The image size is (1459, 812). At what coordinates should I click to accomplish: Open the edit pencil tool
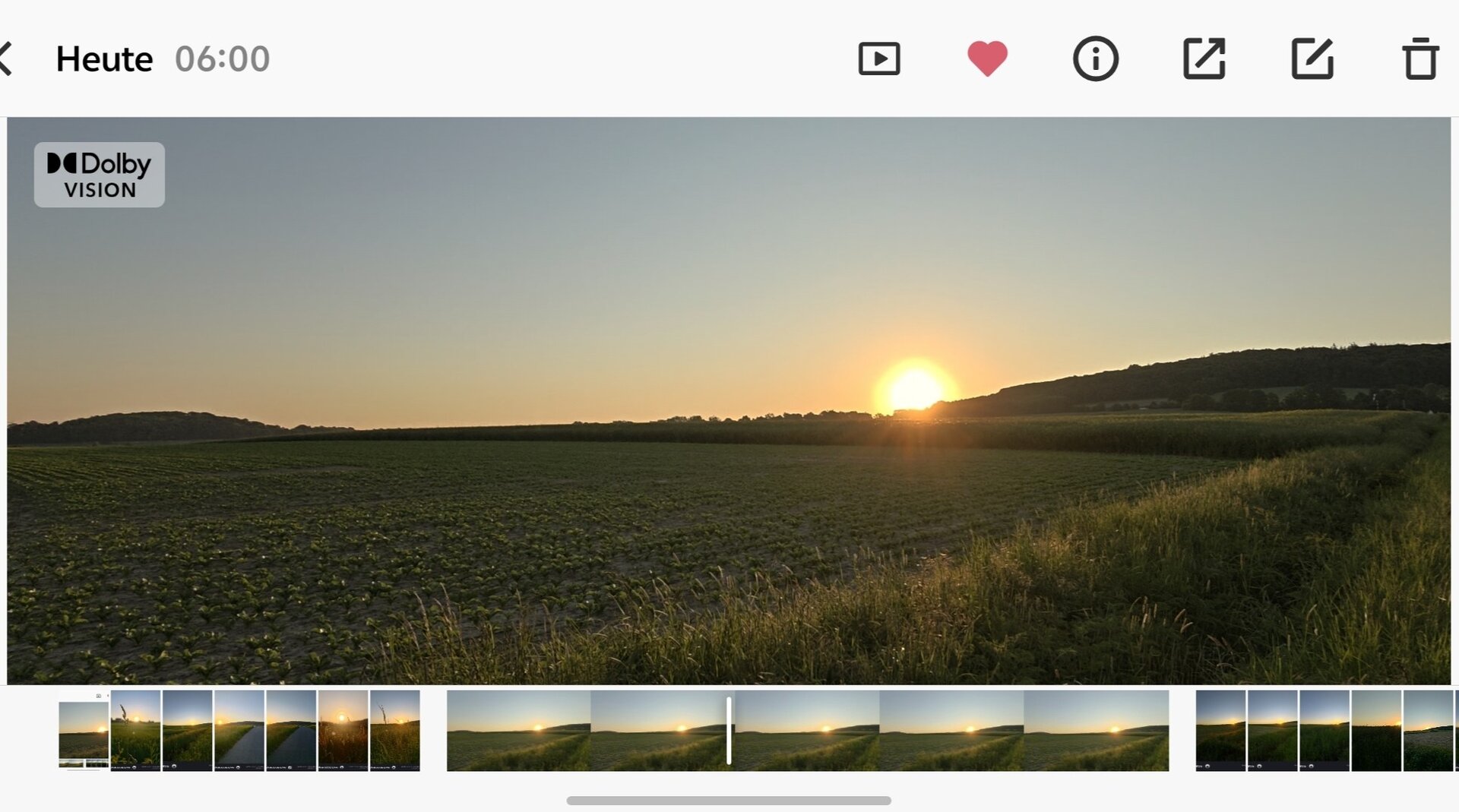tap(1312, 58)
